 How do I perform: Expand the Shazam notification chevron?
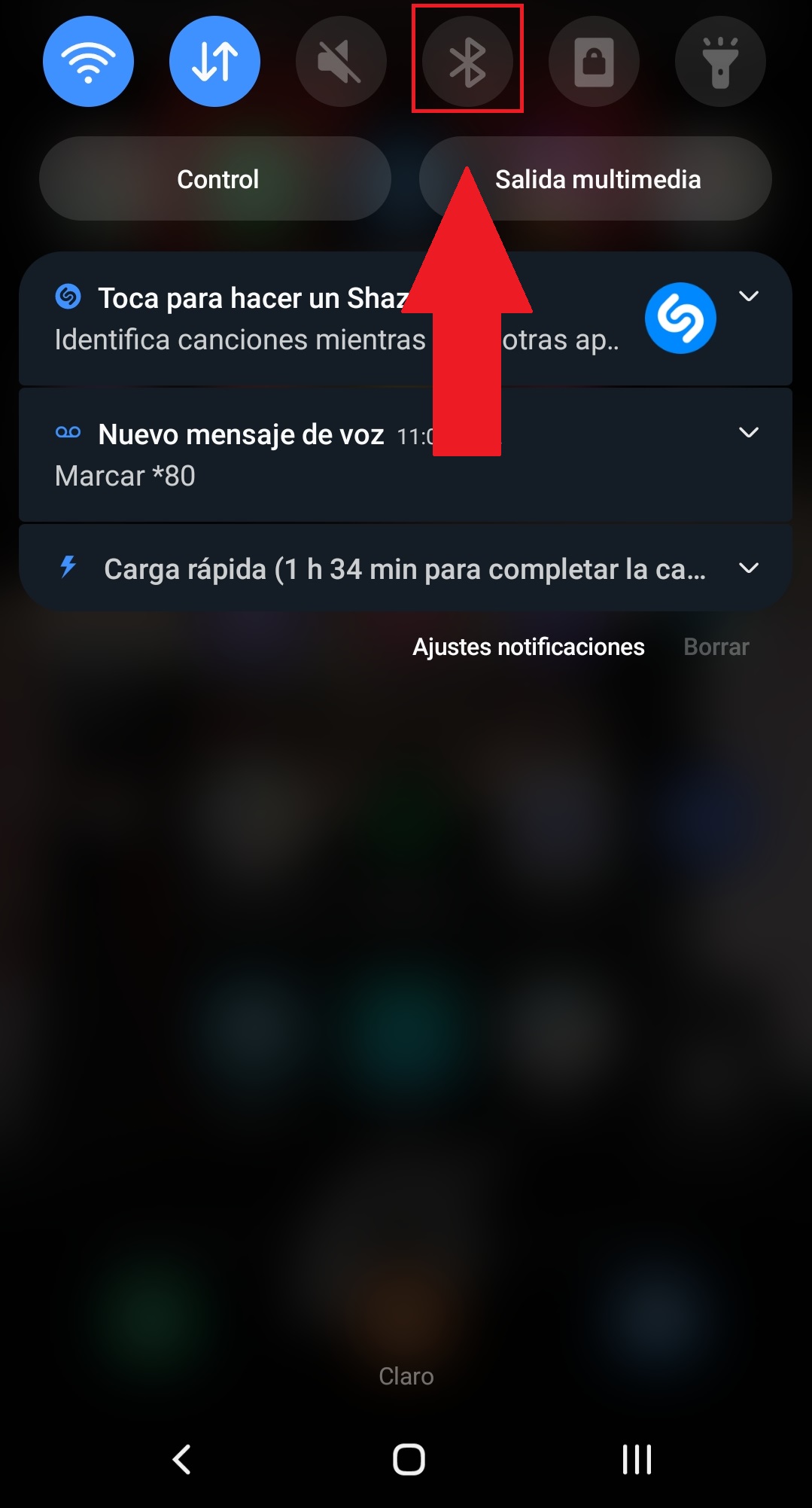[749, 297]
